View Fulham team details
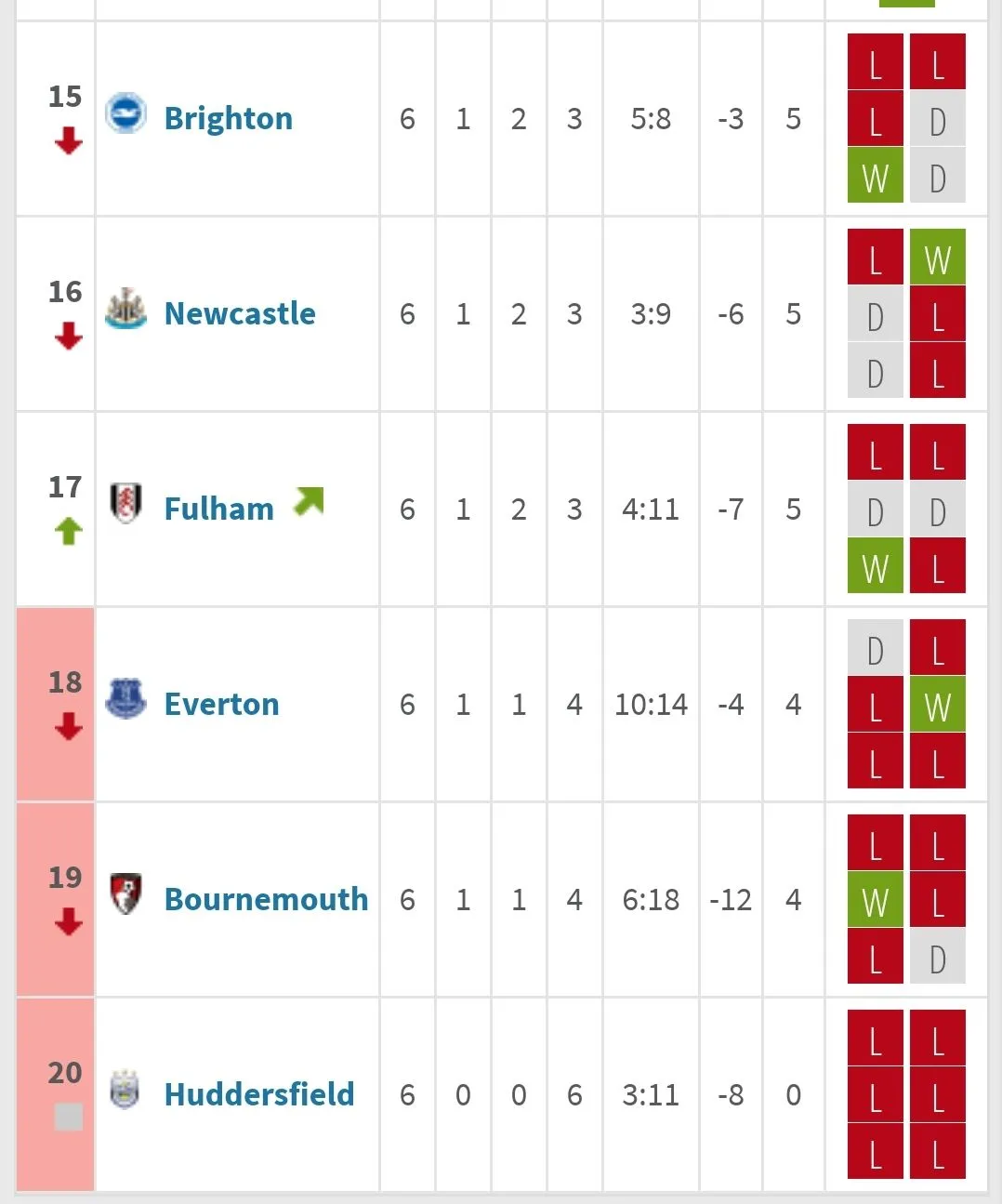The height and width of the screenshot is (1204, 1002). pyautogui.click(x=218, y=509)
